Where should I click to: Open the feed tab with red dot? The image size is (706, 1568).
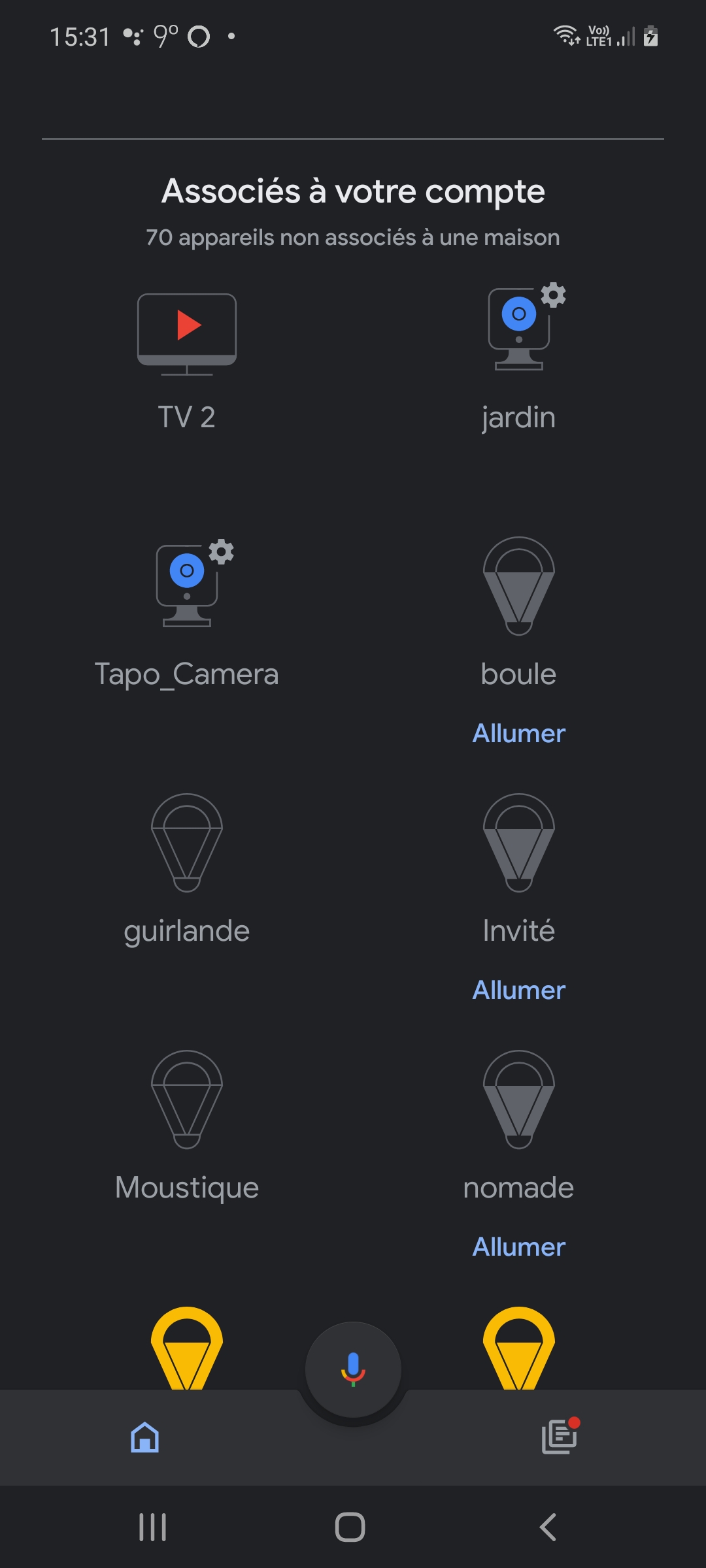pos(560,1436)
